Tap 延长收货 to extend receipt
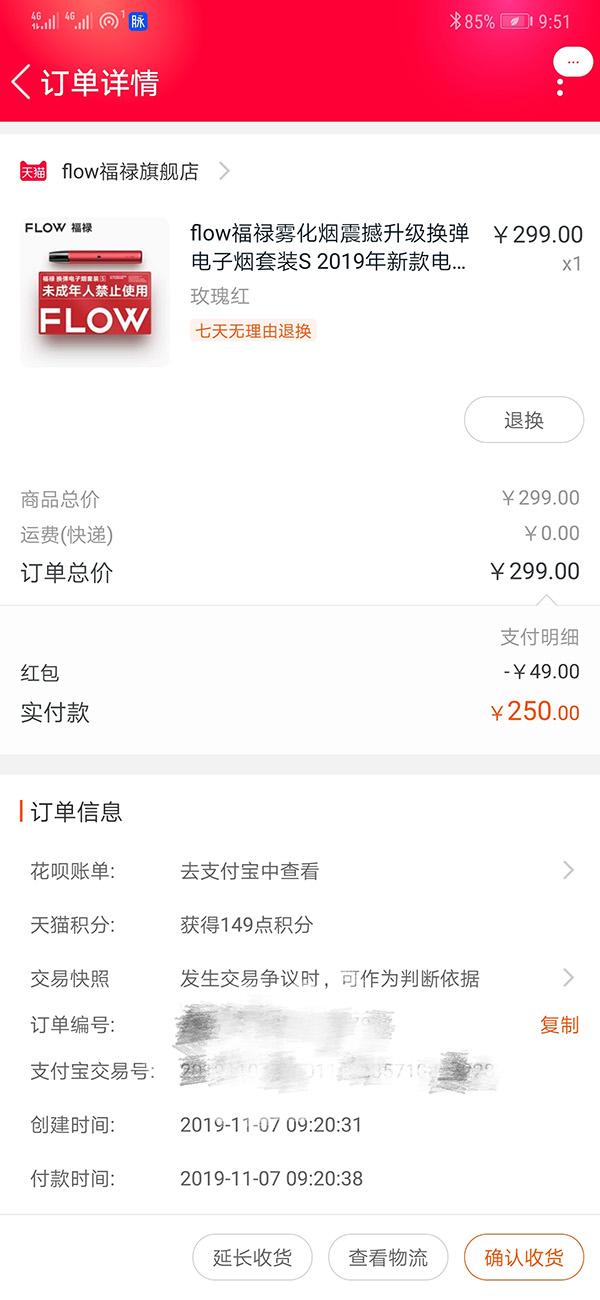Viewport: 600px width, 1300px height. (252, 1257)
